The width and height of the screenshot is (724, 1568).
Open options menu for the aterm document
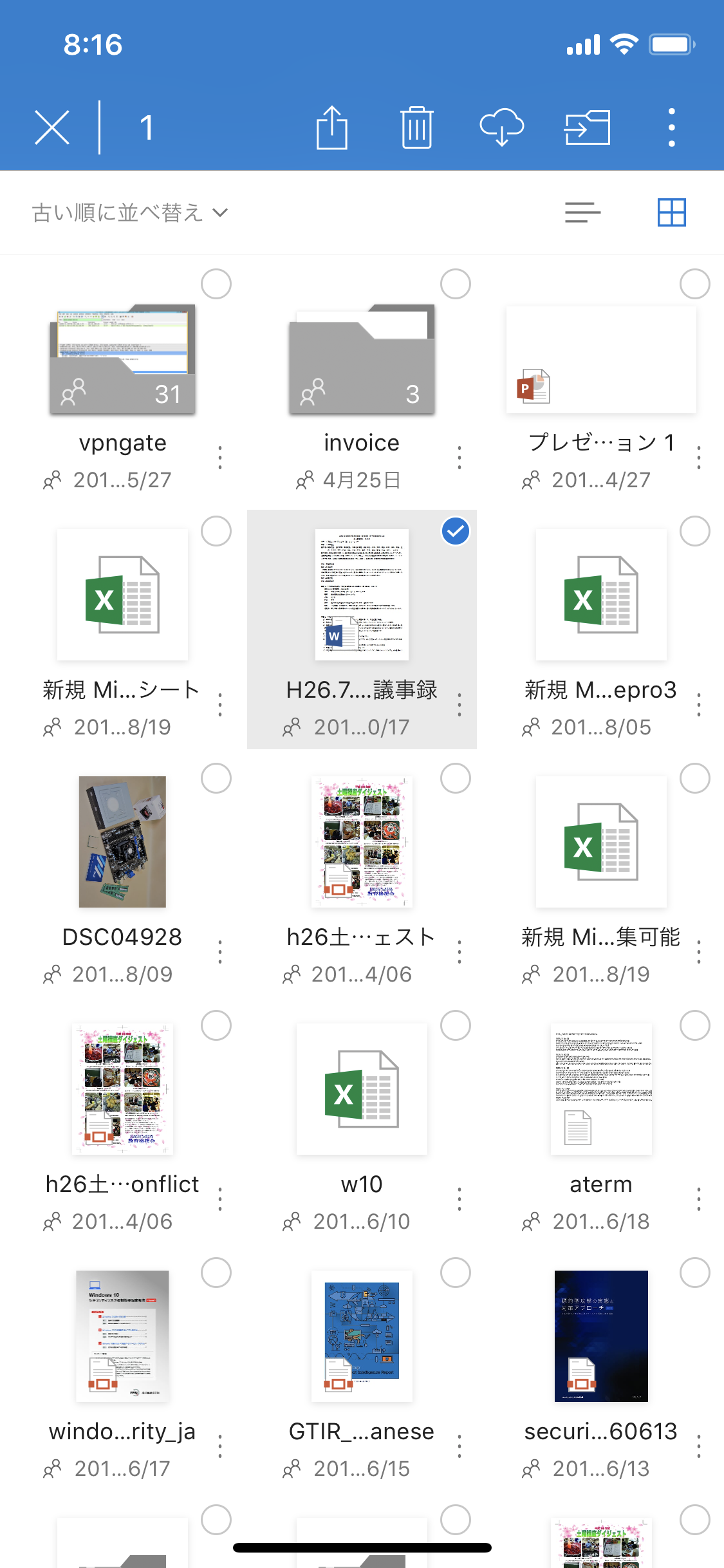coord(699,1199)
